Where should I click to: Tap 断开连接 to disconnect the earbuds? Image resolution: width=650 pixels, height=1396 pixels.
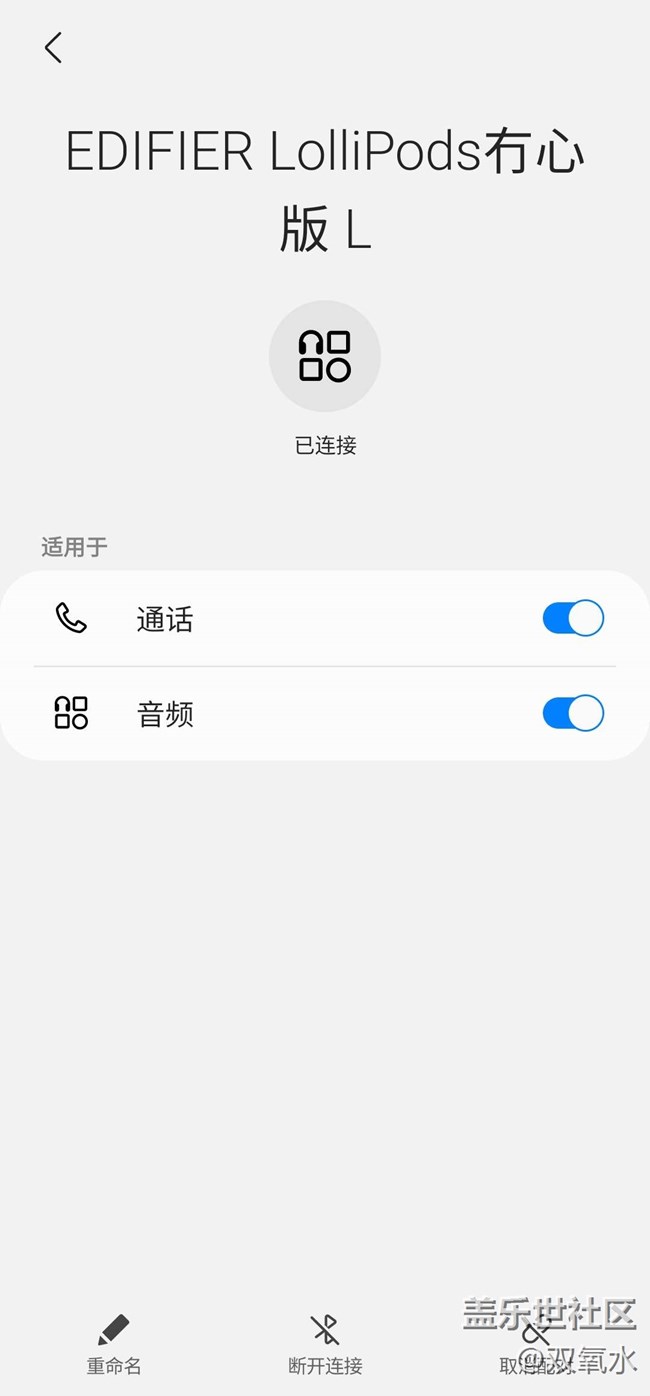tap(325, 1345)
